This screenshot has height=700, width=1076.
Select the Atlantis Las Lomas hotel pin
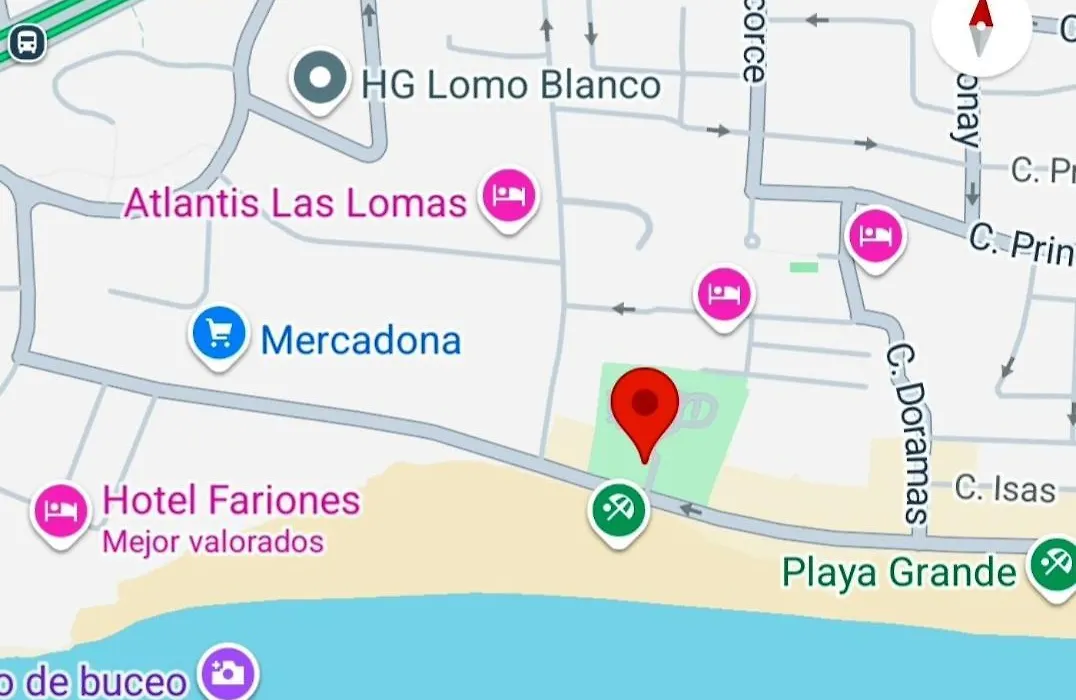[509, 196]
